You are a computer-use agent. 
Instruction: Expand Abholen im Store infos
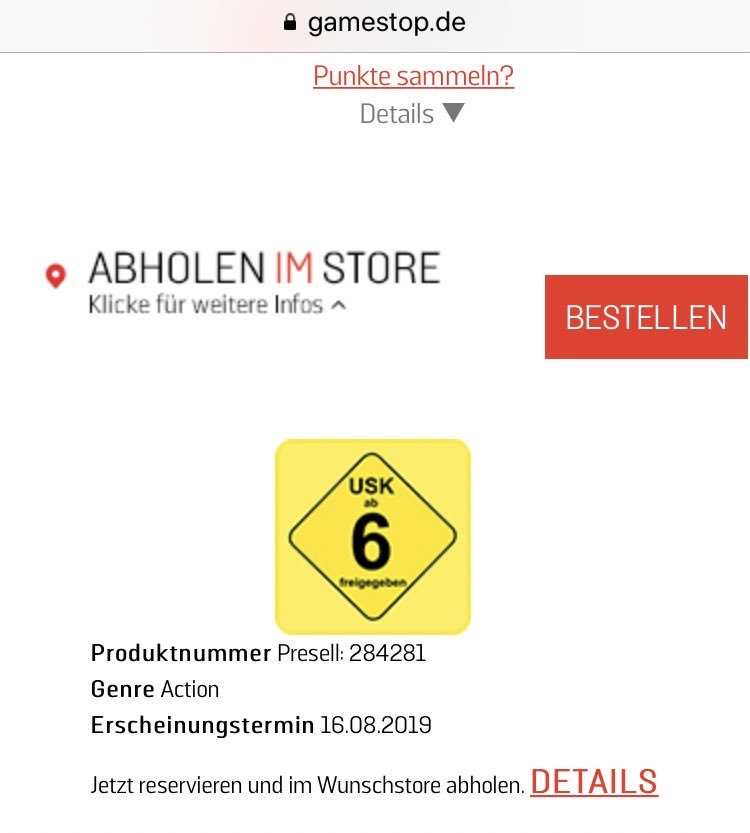point(217,305)
